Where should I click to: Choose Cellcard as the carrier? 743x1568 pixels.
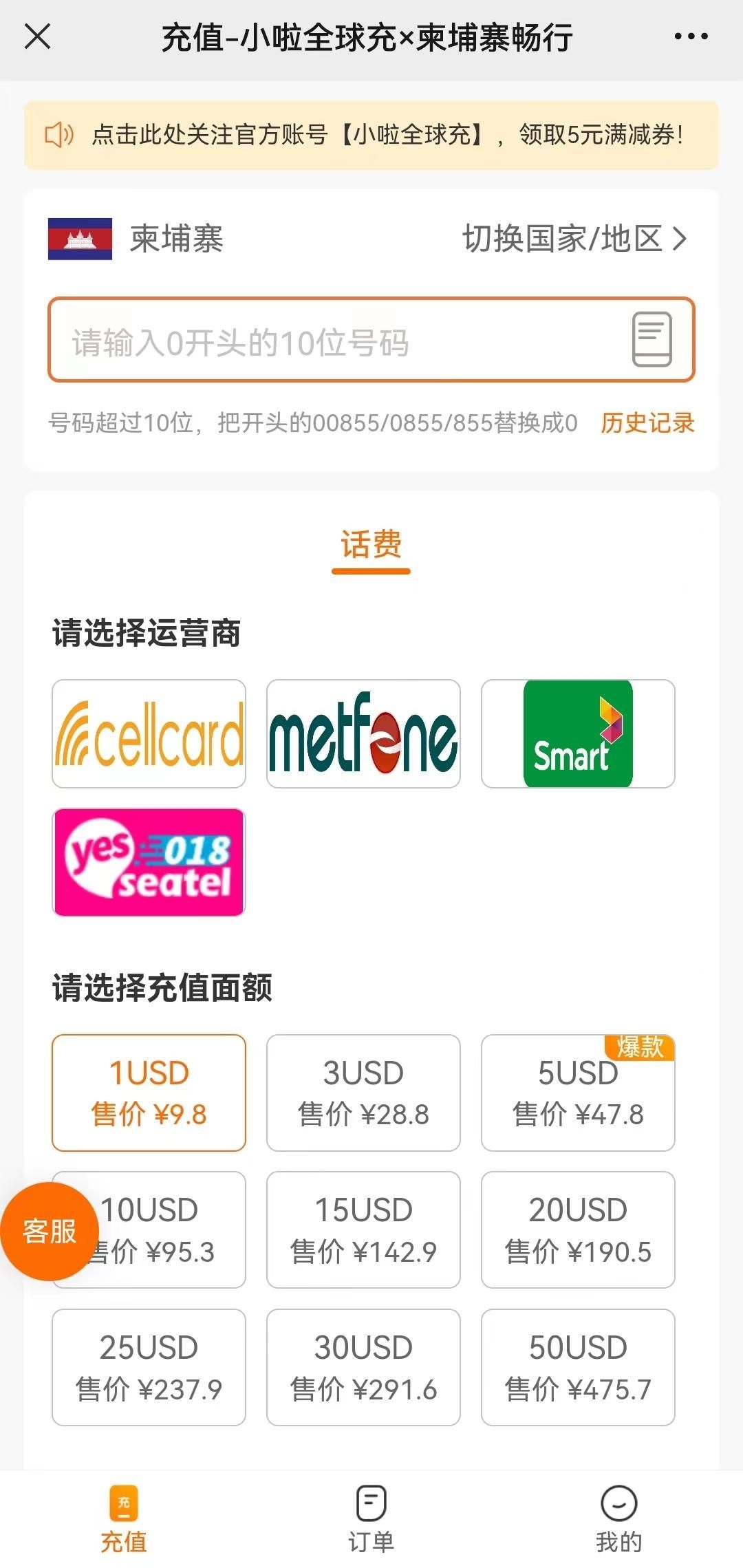tap(149, 733)
